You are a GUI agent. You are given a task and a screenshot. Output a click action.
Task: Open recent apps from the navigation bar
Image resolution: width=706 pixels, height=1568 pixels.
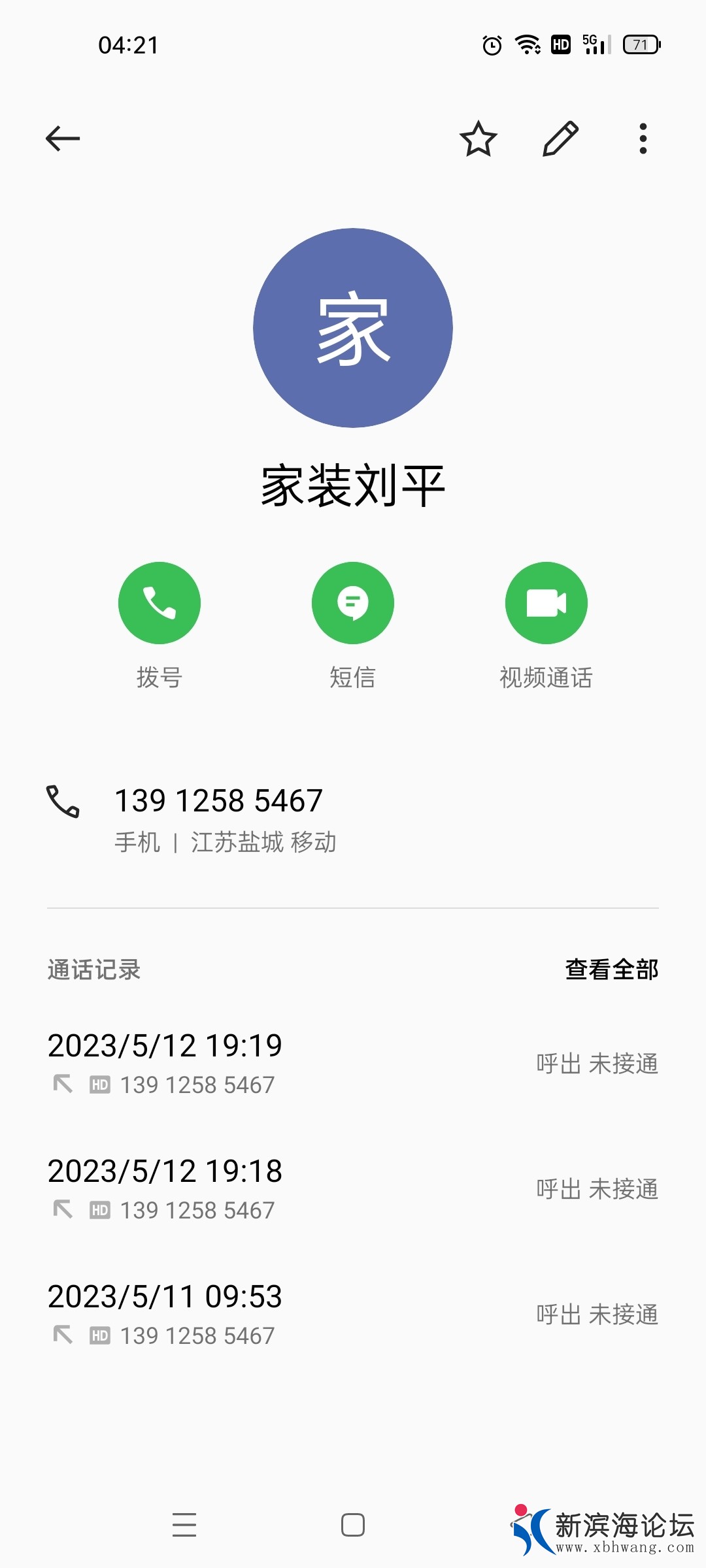184,1525
